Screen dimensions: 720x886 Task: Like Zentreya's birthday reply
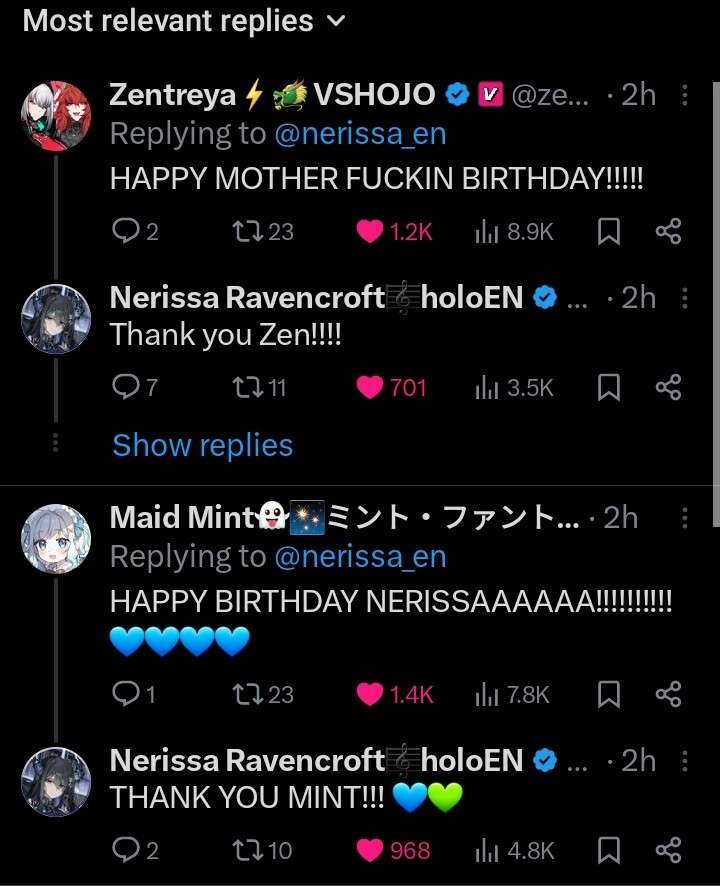pyautogui.click(x=370, y=232)
